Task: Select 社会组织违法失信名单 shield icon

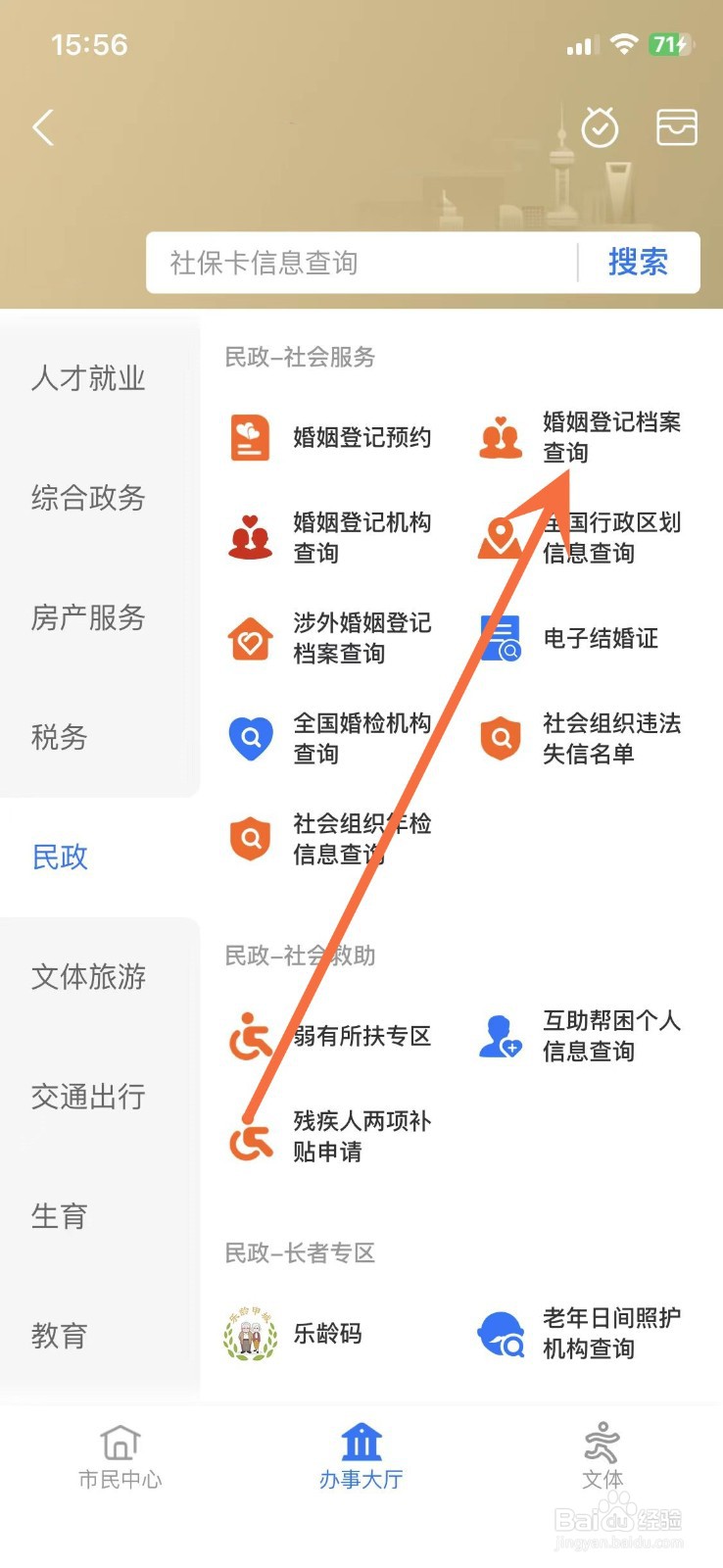Action: coord(501,739)
